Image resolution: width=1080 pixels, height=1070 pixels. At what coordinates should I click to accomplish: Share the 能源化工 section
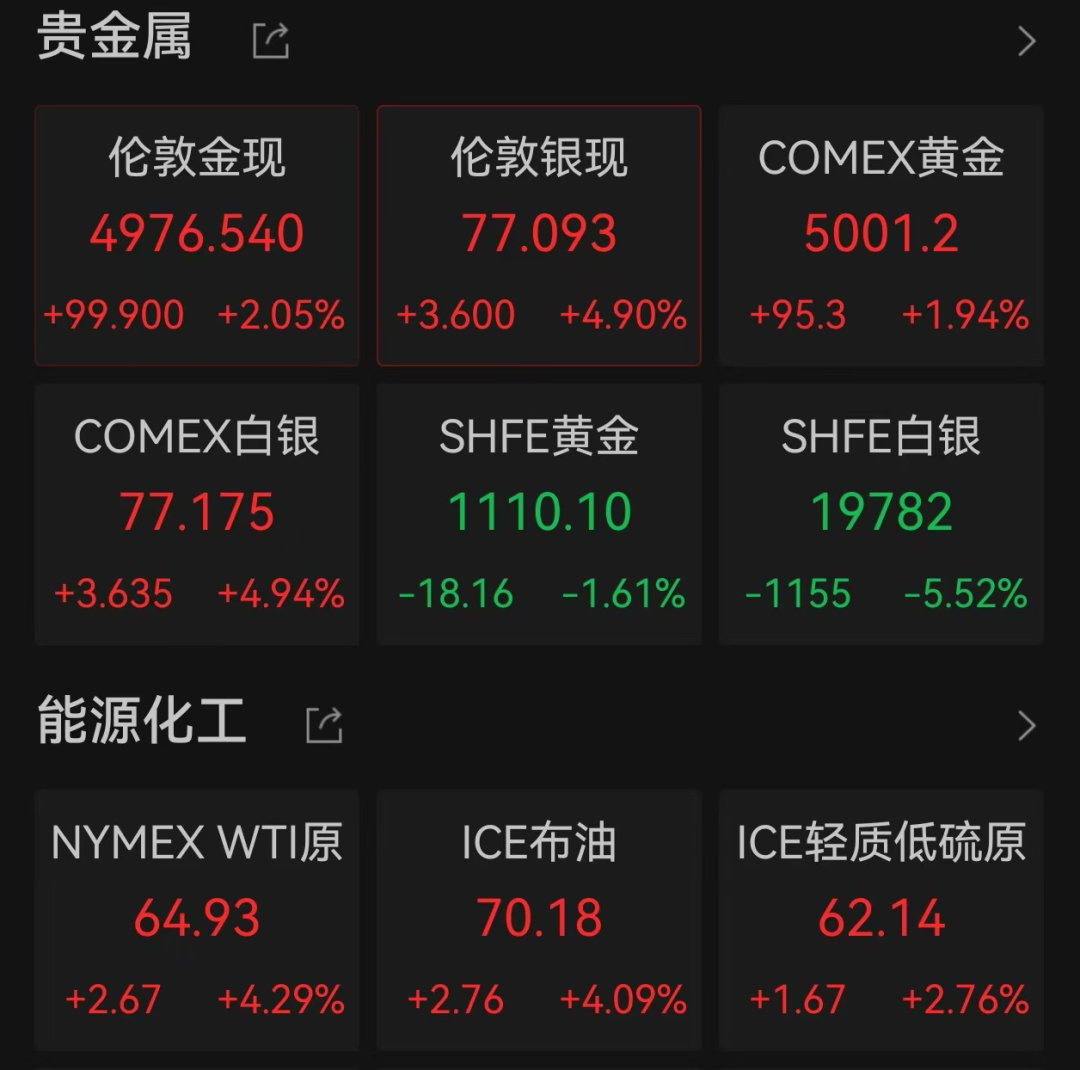[x=324, y=725]
